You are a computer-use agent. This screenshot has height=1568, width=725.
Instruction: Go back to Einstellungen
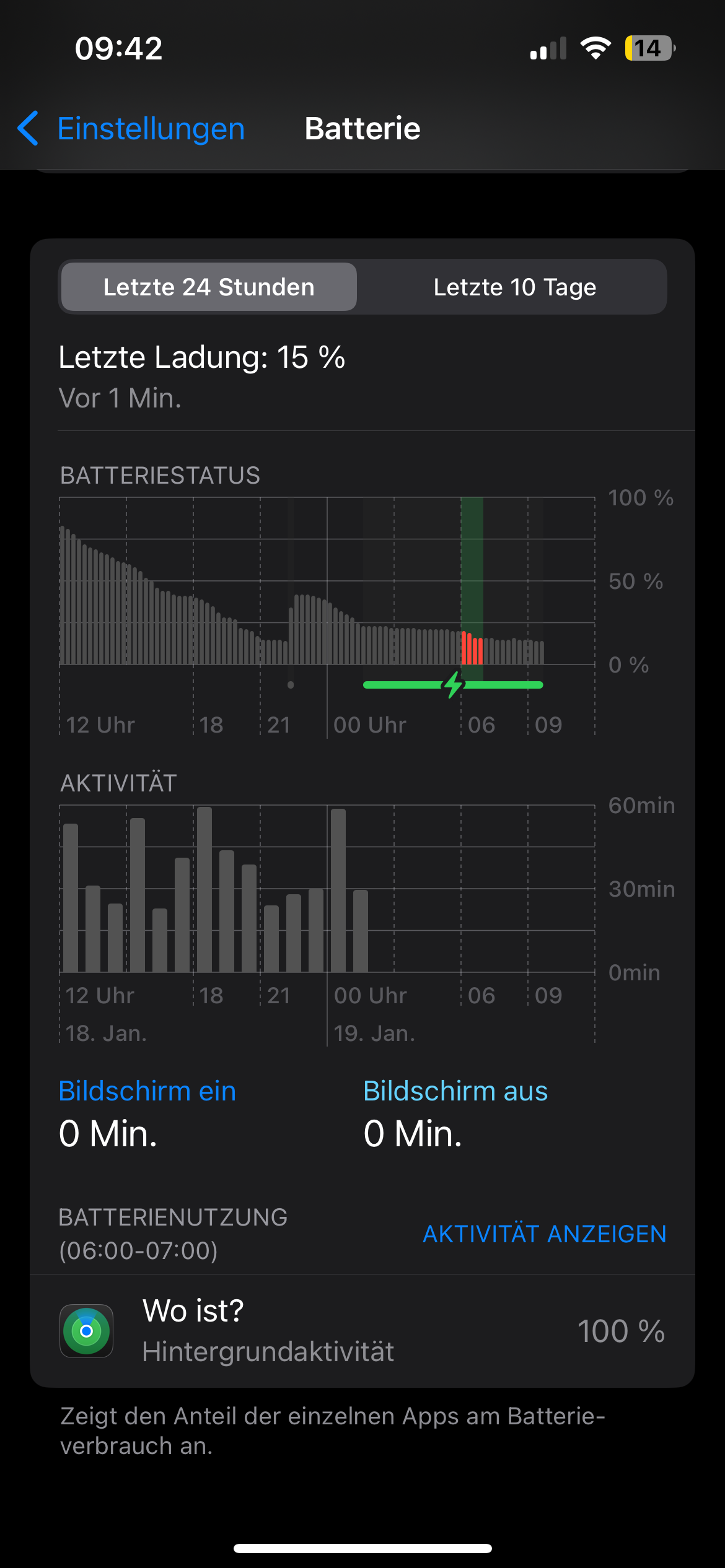coord(131,129)
